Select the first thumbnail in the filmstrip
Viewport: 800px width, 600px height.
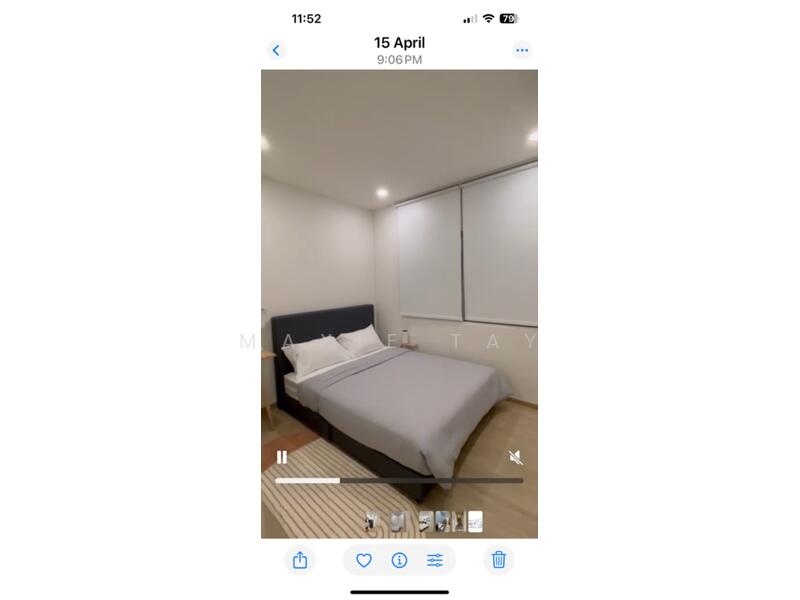tap(372, 521)
